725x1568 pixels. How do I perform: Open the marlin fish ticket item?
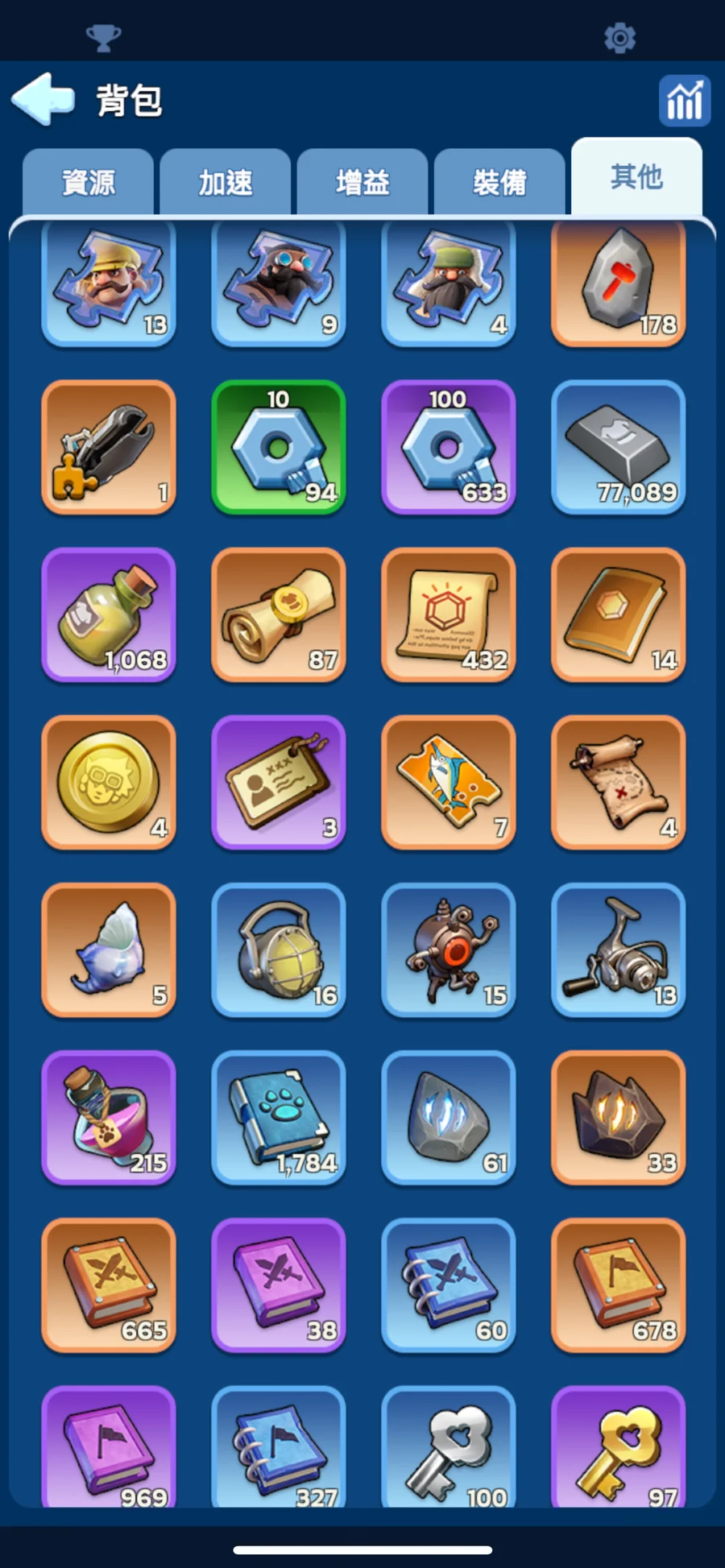[x=449, y=782]
